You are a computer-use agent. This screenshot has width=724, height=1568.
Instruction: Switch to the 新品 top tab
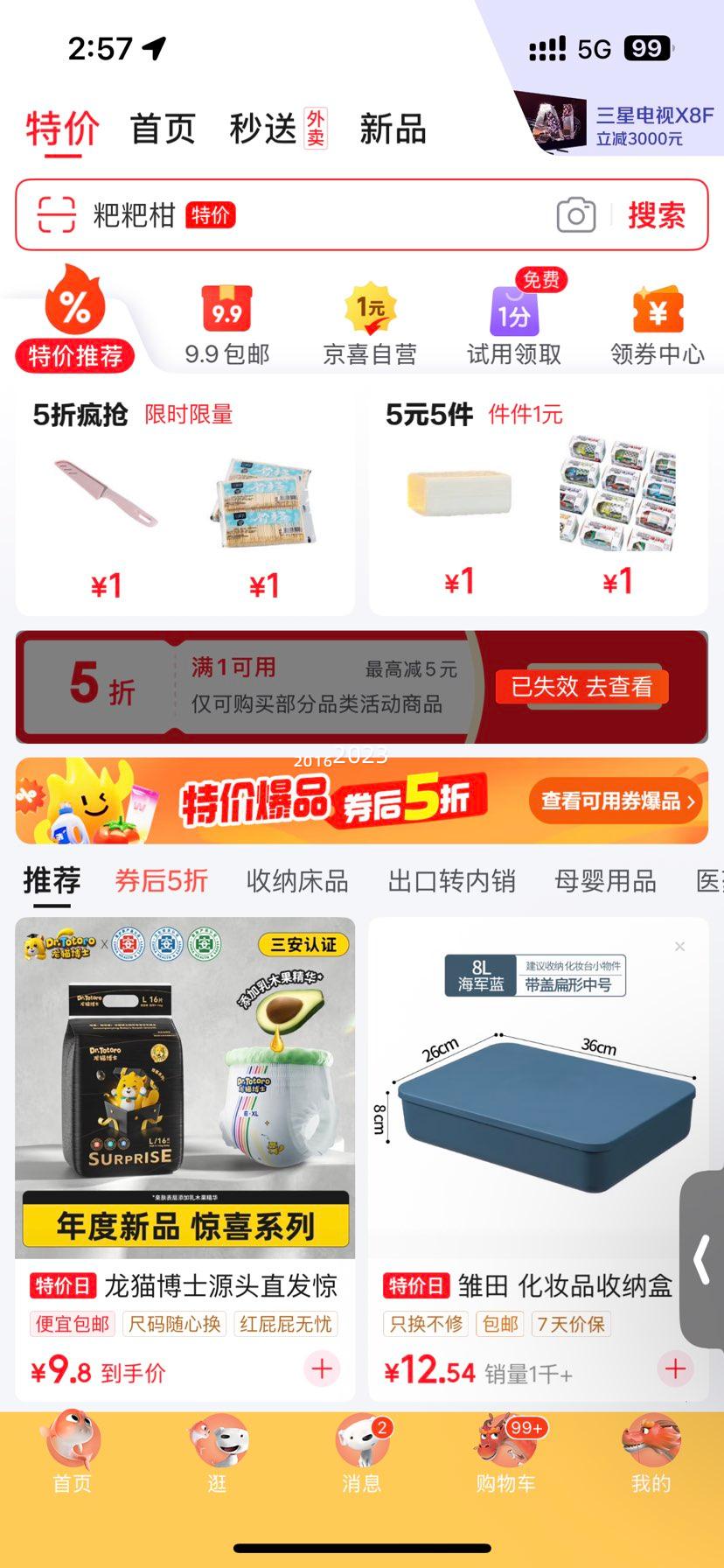click(393, 129)
